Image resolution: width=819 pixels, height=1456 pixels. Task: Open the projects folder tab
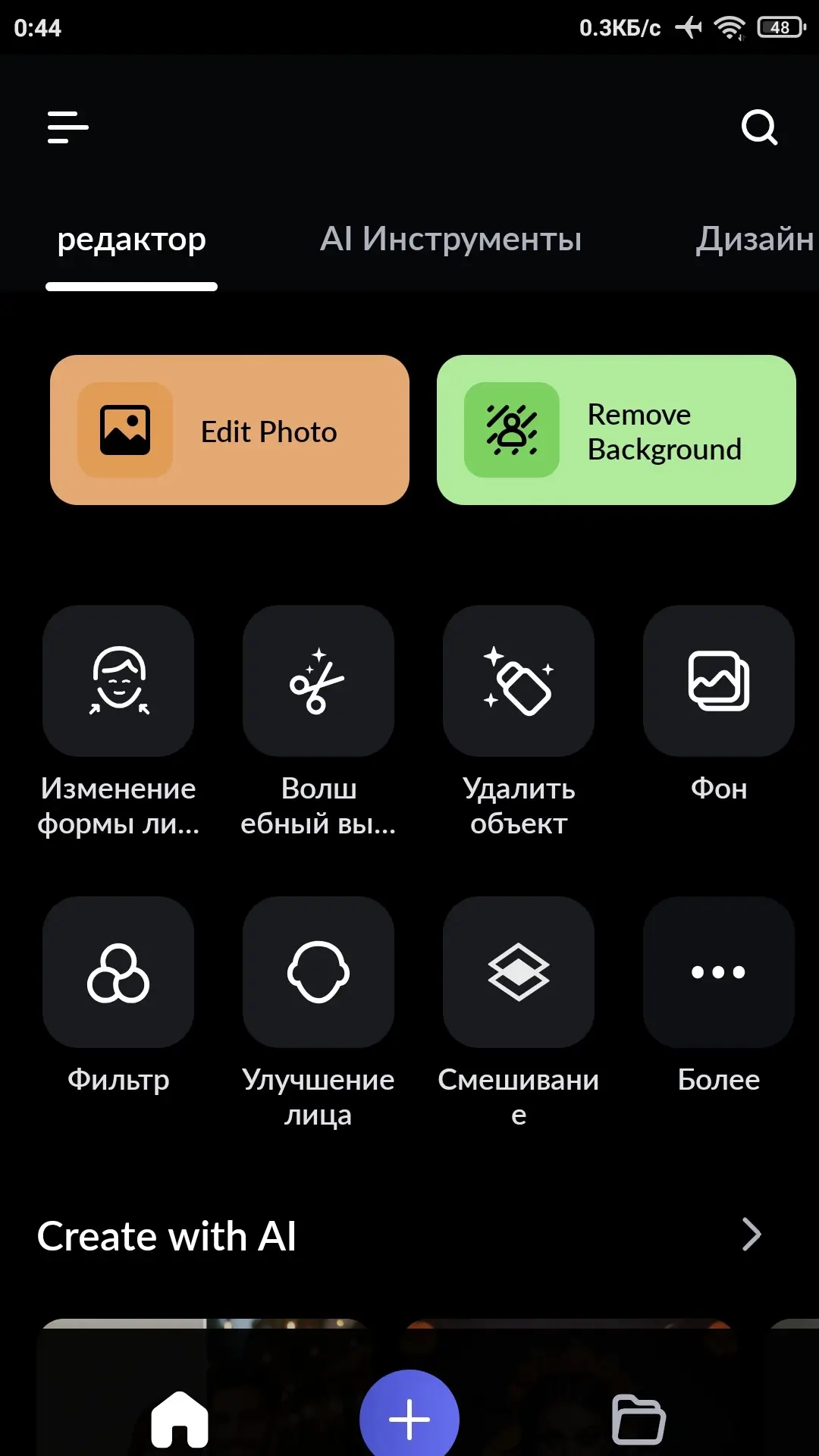pos(639,1419)
